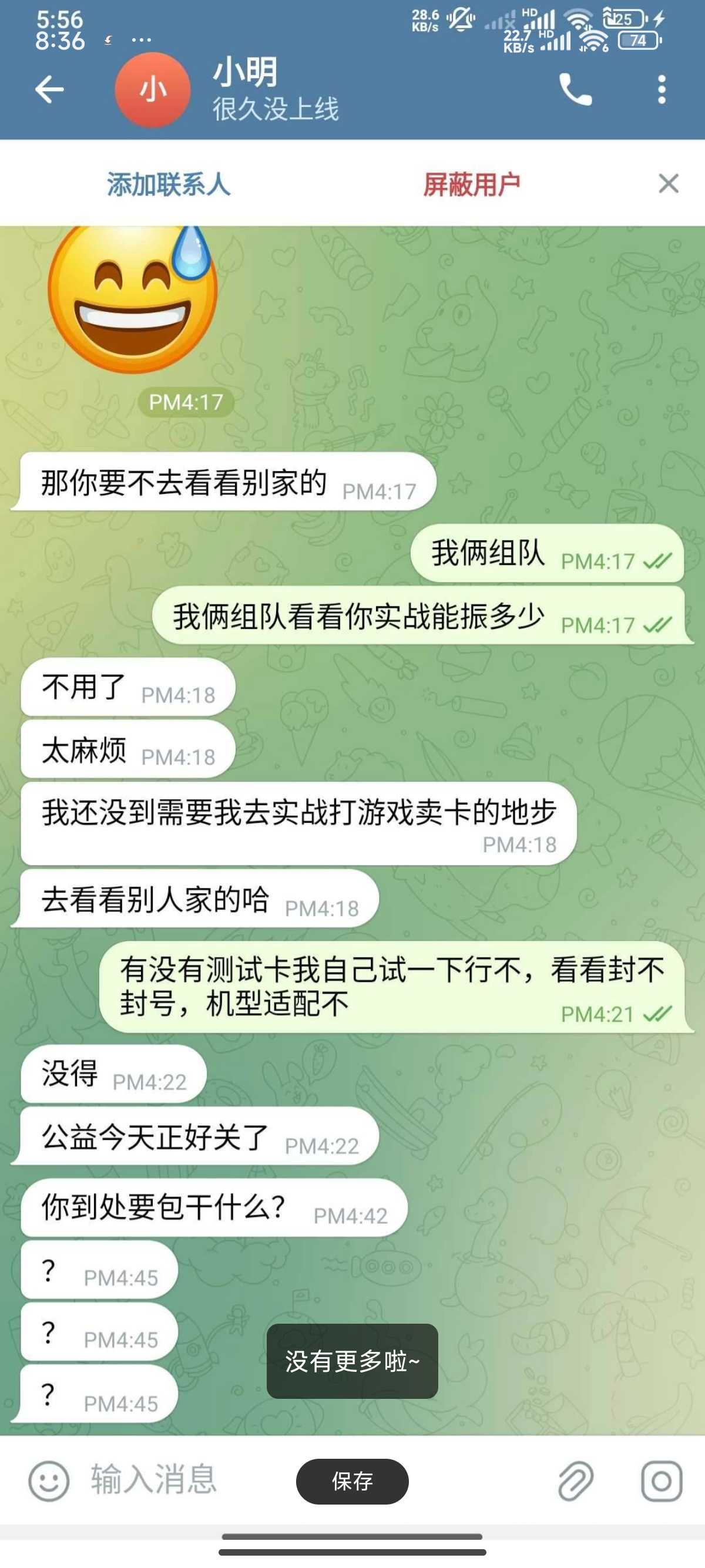705x1568 pixels.
Task: Tap 添加联系人 to add this contact
Action: pos(169,184)
